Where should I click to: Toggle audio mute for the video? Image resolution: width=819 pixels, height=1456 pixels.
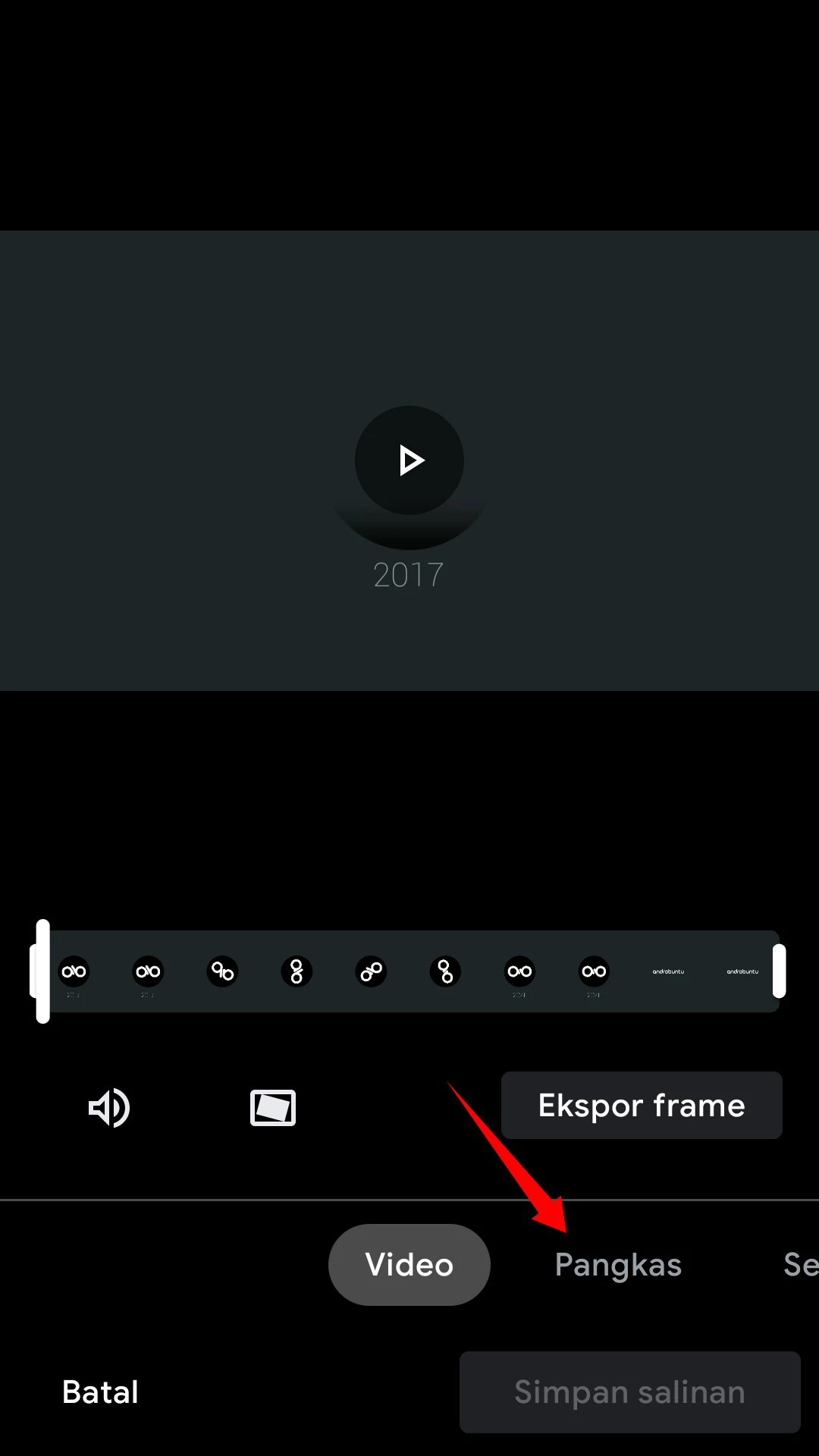[x=110, y=1107]
